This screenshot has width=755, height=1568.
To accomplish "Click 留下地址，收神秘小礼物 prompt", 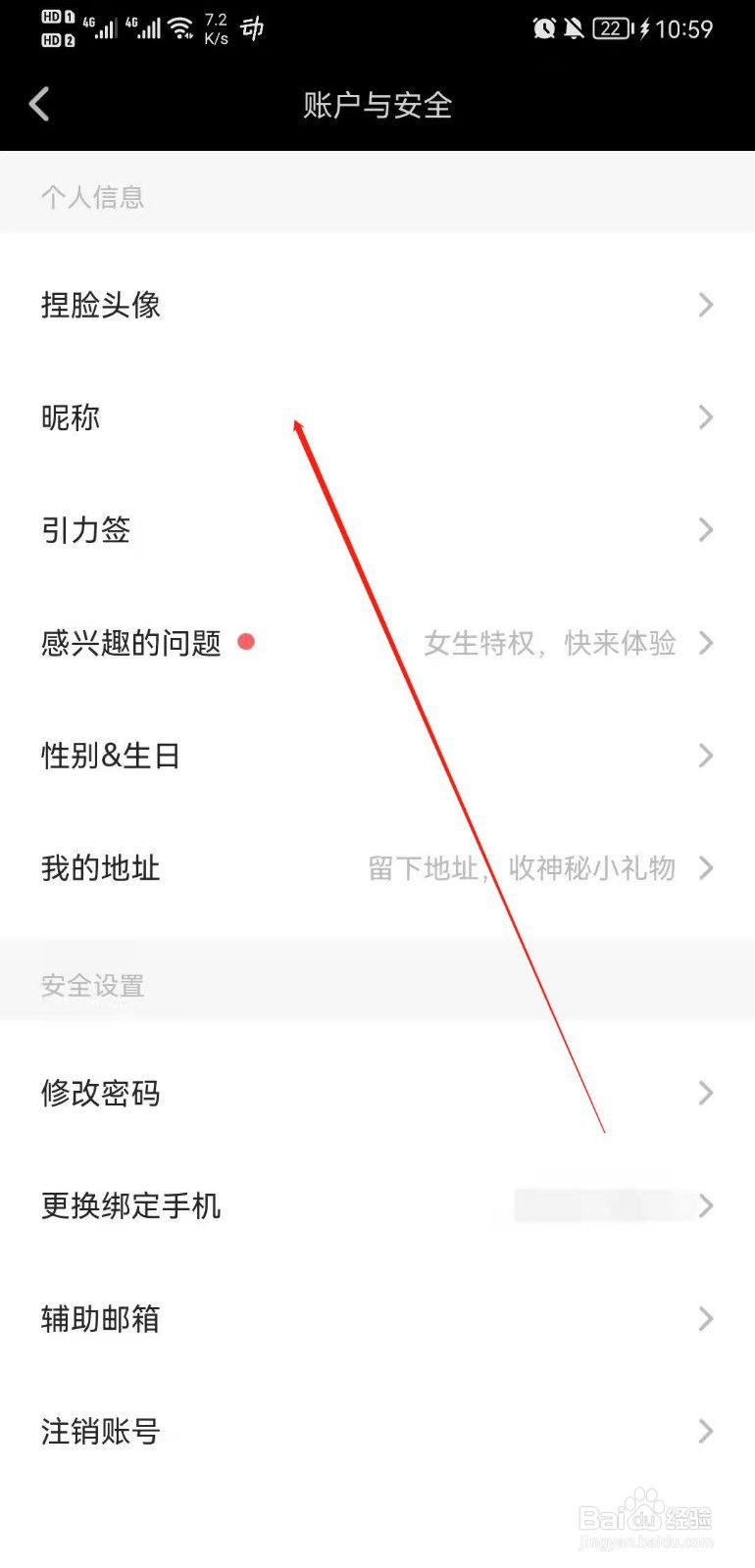I will (x=523, y=868).
